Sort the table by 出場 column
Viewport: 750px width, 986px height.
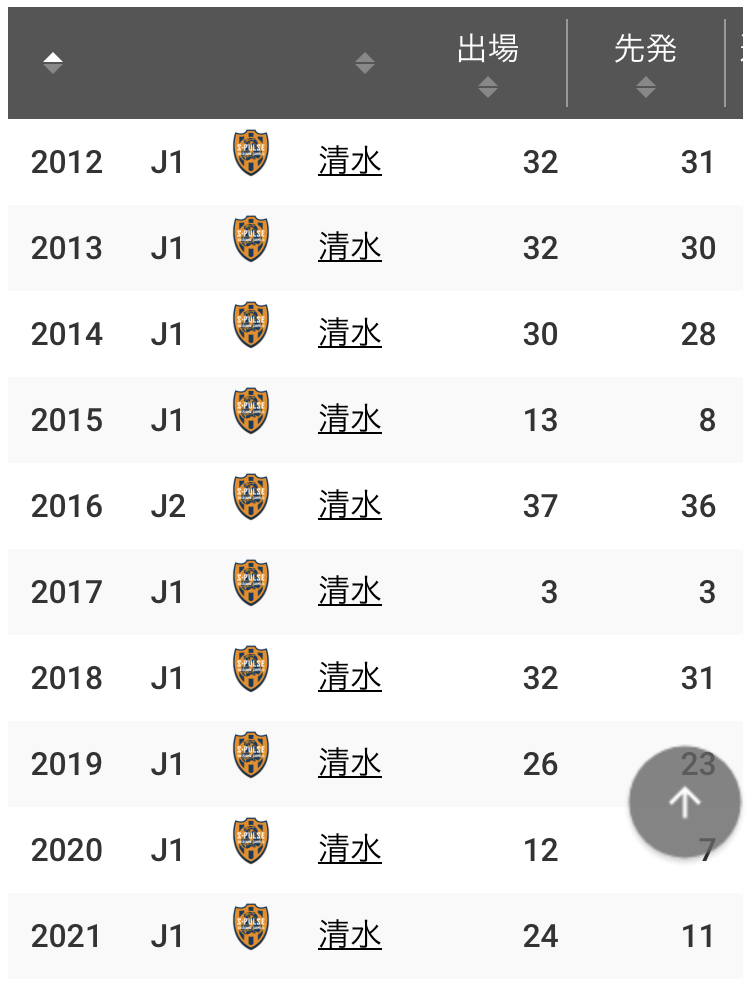pyautogui.click(x=487, y=87)
